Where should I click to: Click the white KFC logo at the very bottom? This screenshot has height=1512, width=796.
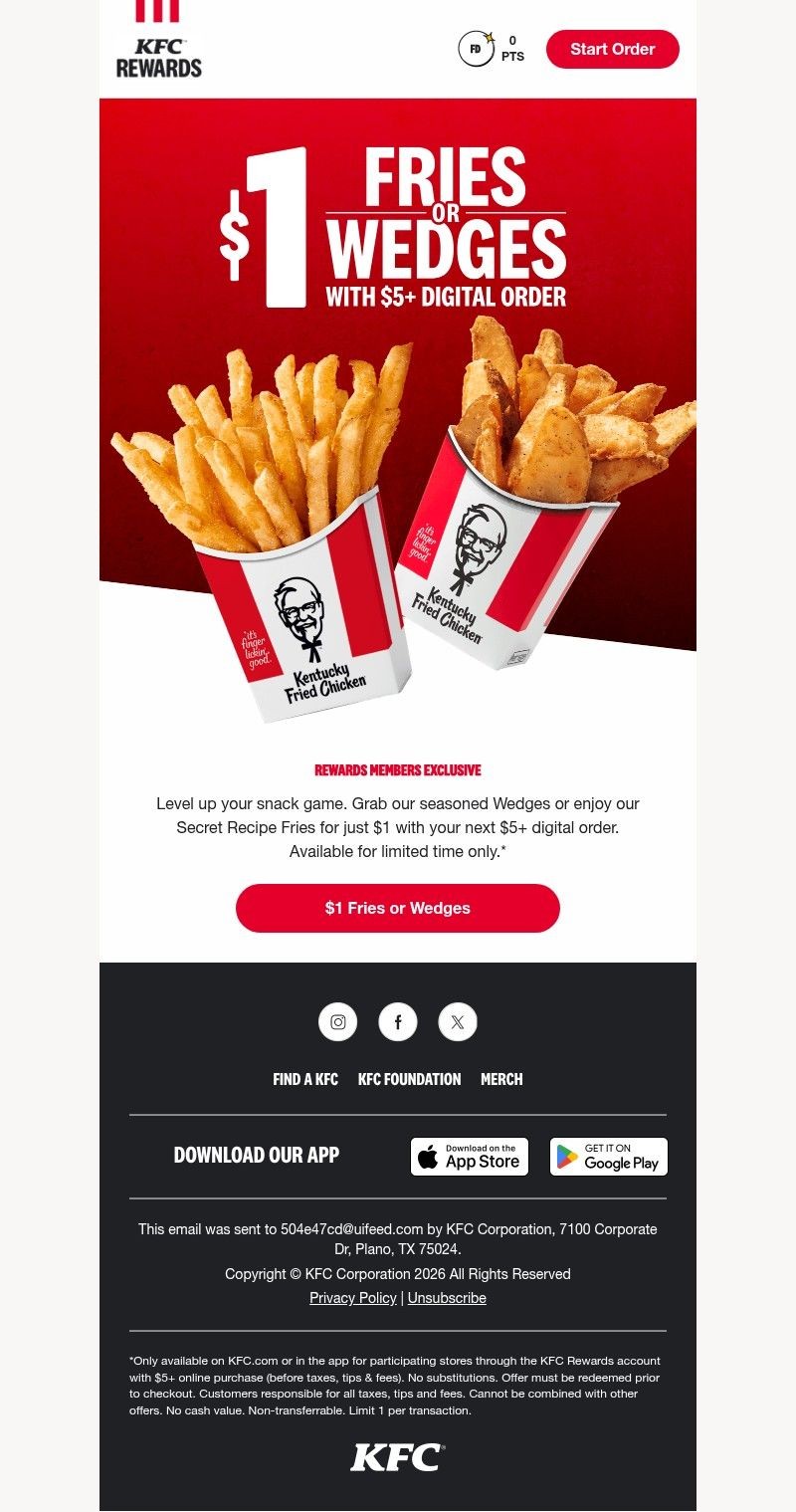(x=398, y=1457)
